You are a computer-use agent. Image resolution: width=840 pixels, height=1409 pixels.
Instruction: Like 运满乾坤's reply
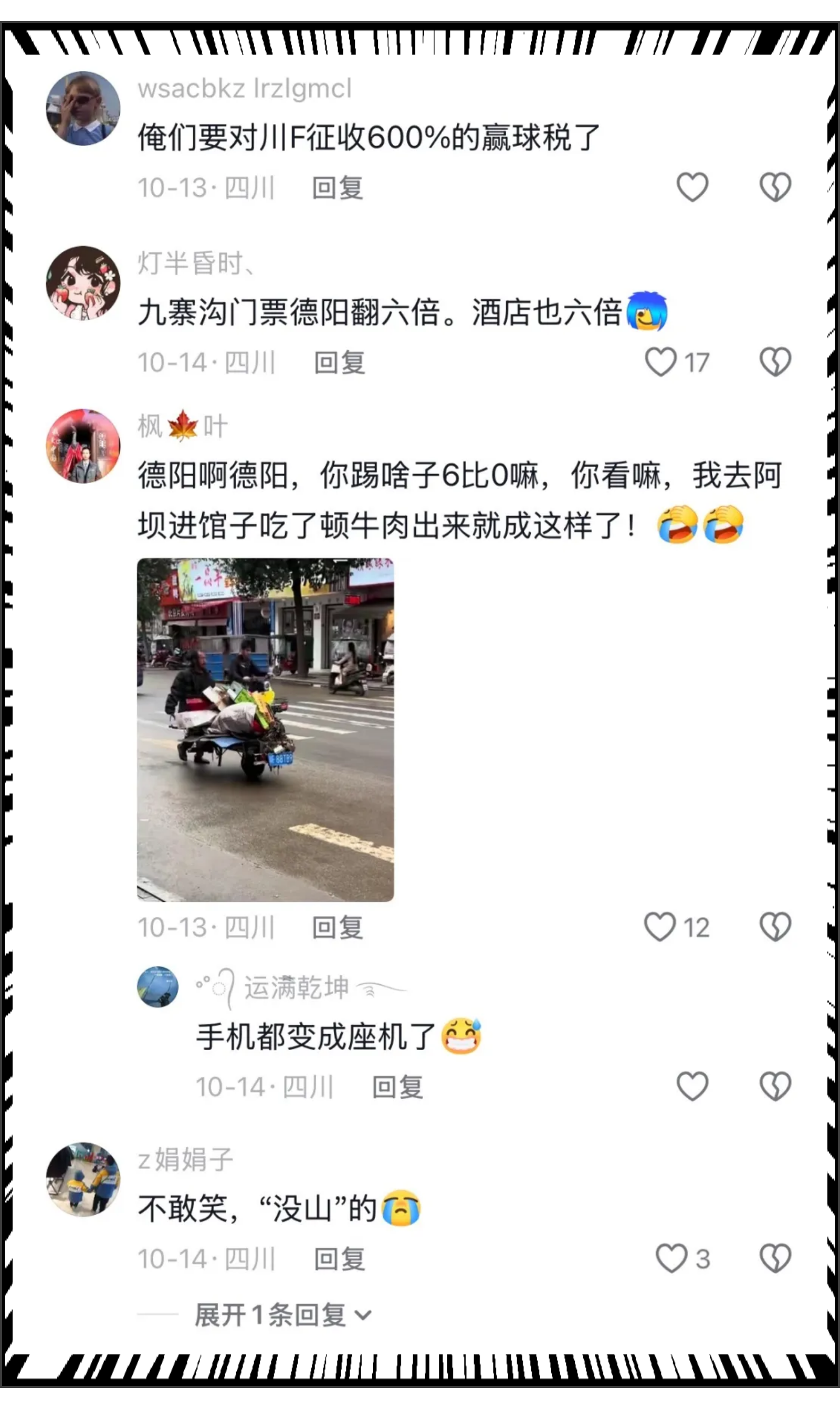[692, 1087]
